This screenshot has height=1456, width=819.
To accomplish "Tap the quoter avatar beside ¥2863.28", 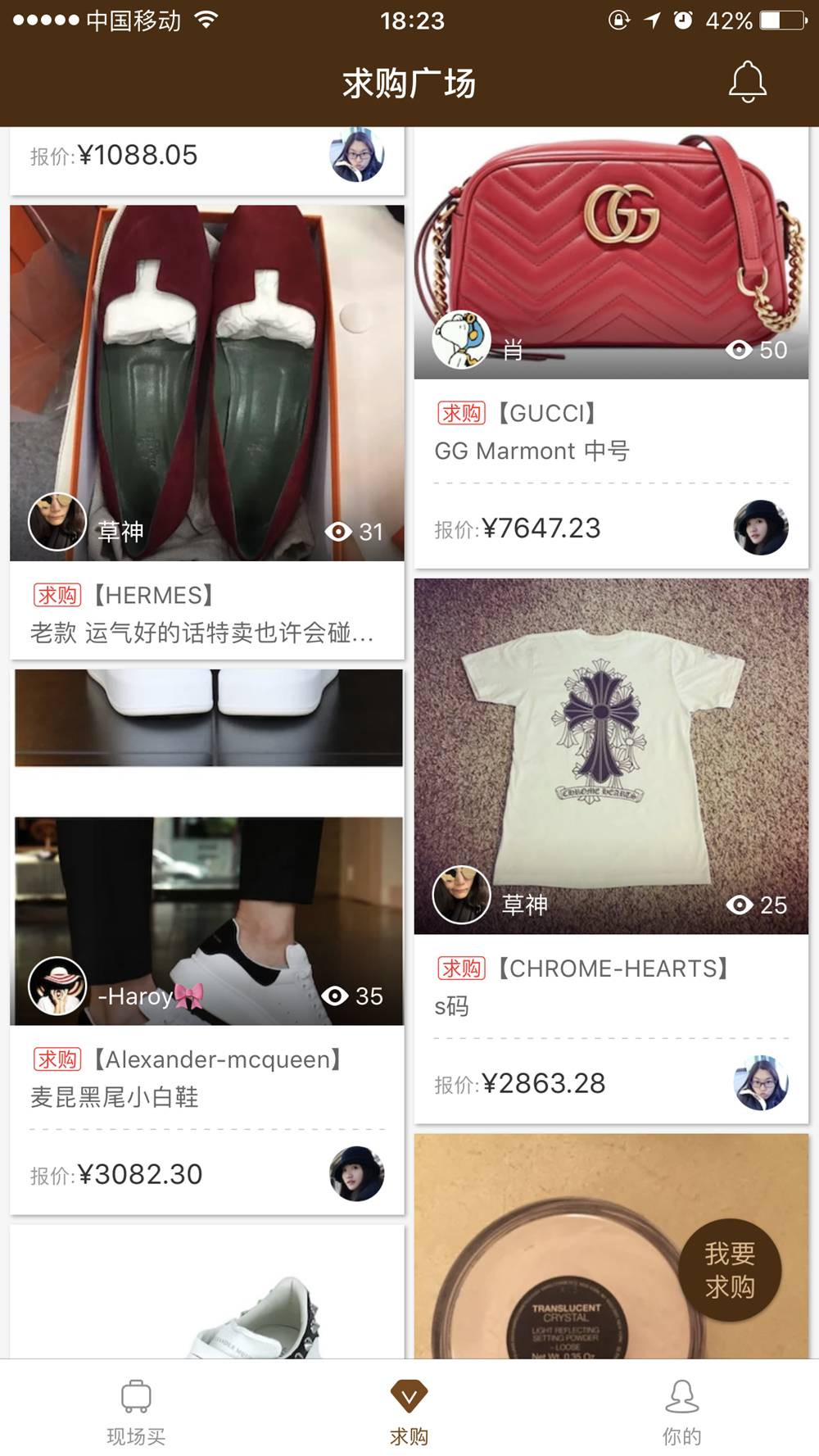I will [x=761, y=1082].
